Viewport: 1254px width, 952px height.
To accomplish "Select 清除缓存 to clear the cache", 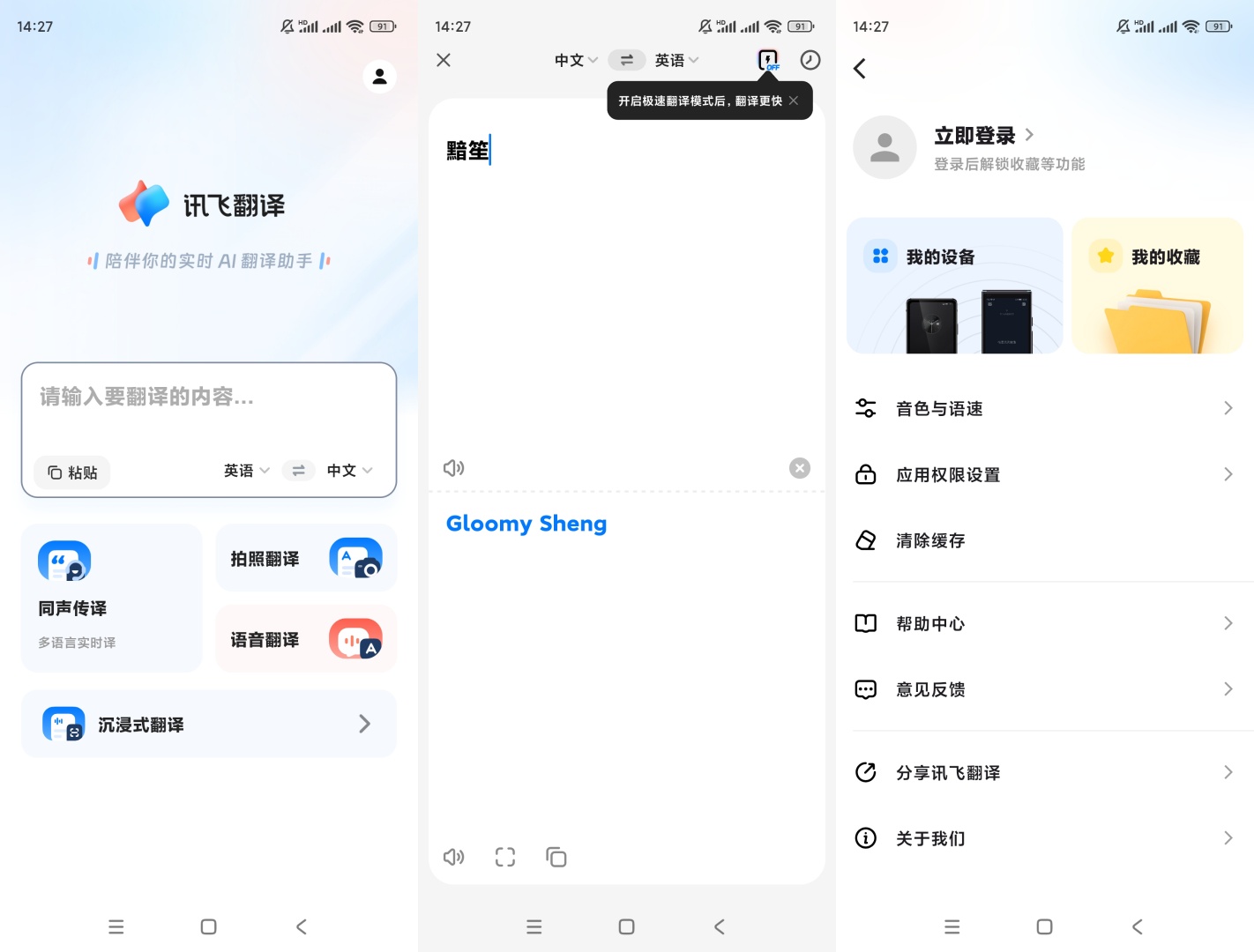I will click(1044, 540).
